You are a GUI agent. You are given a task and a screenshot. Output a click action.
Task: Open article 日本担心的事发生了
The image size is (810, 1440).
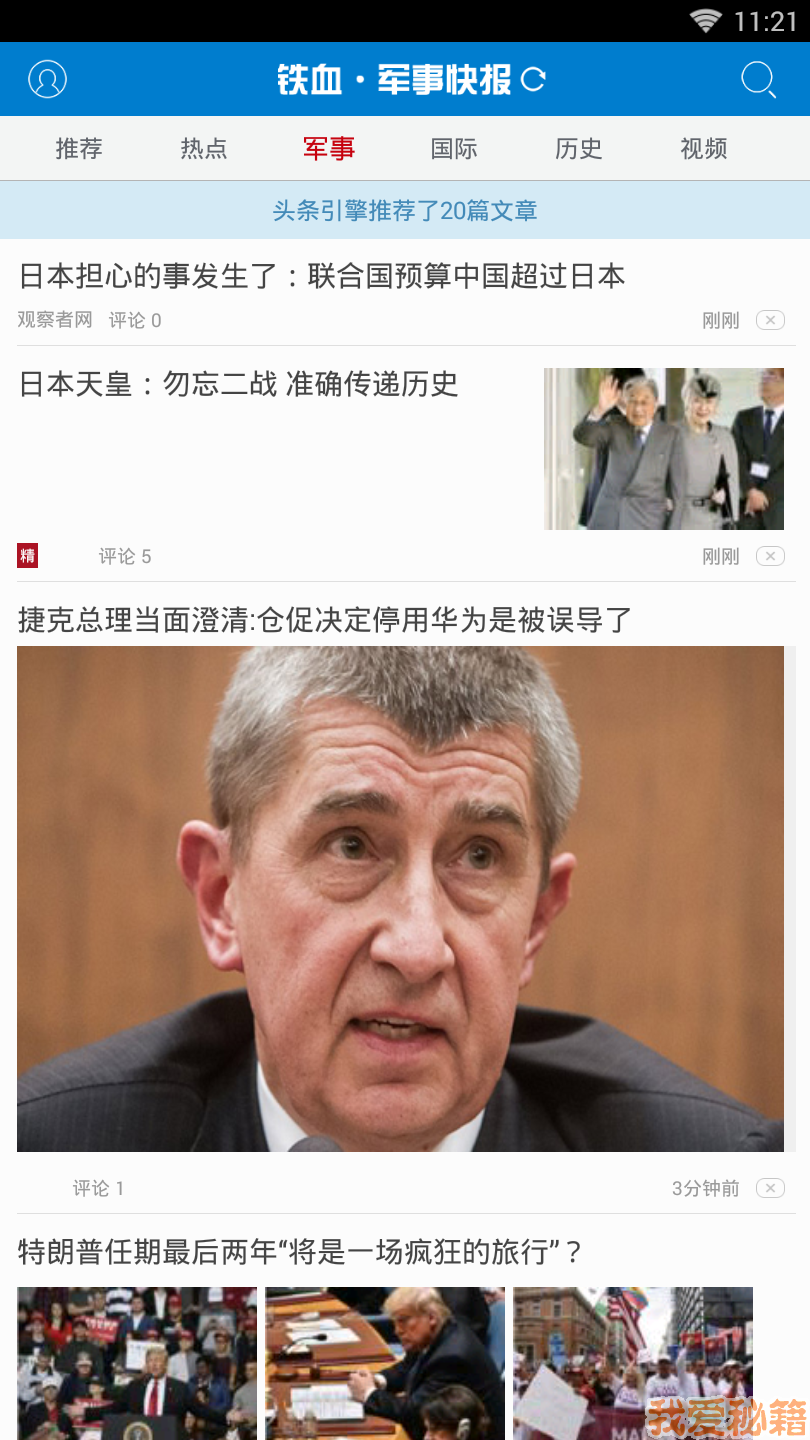point(322,276)
